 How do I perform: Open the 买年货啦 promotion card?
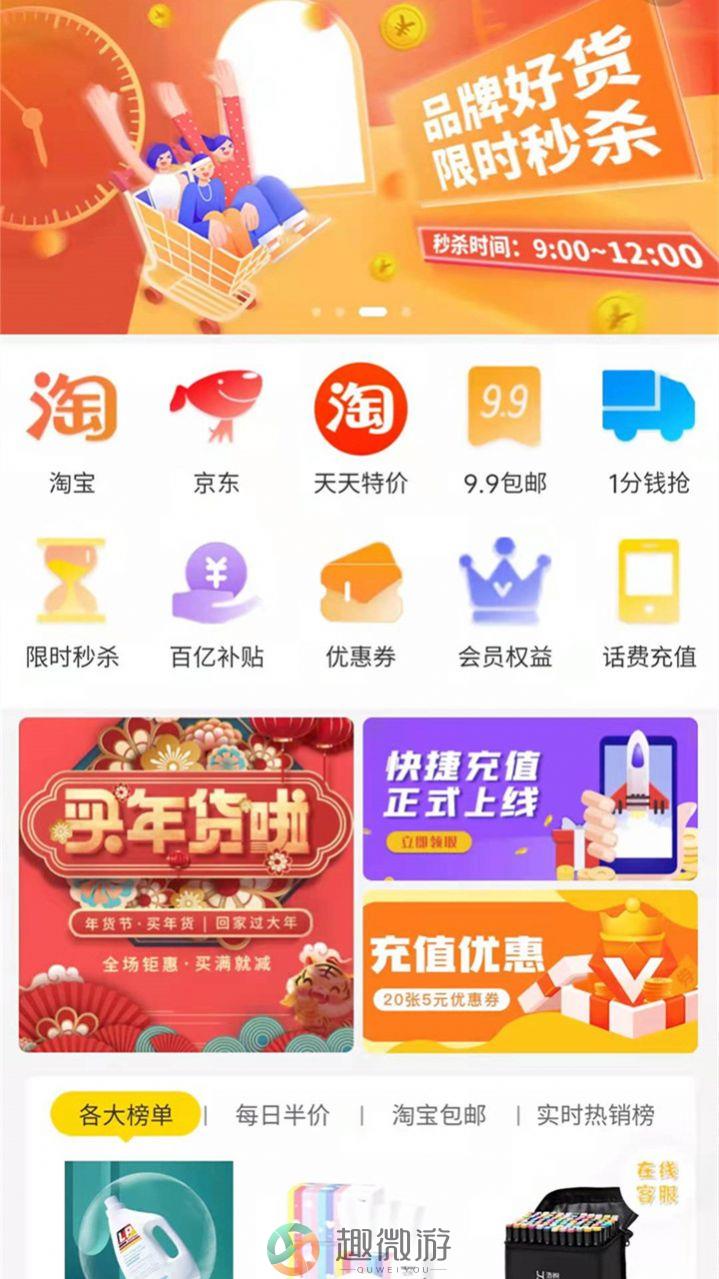(x=186, y=884)
